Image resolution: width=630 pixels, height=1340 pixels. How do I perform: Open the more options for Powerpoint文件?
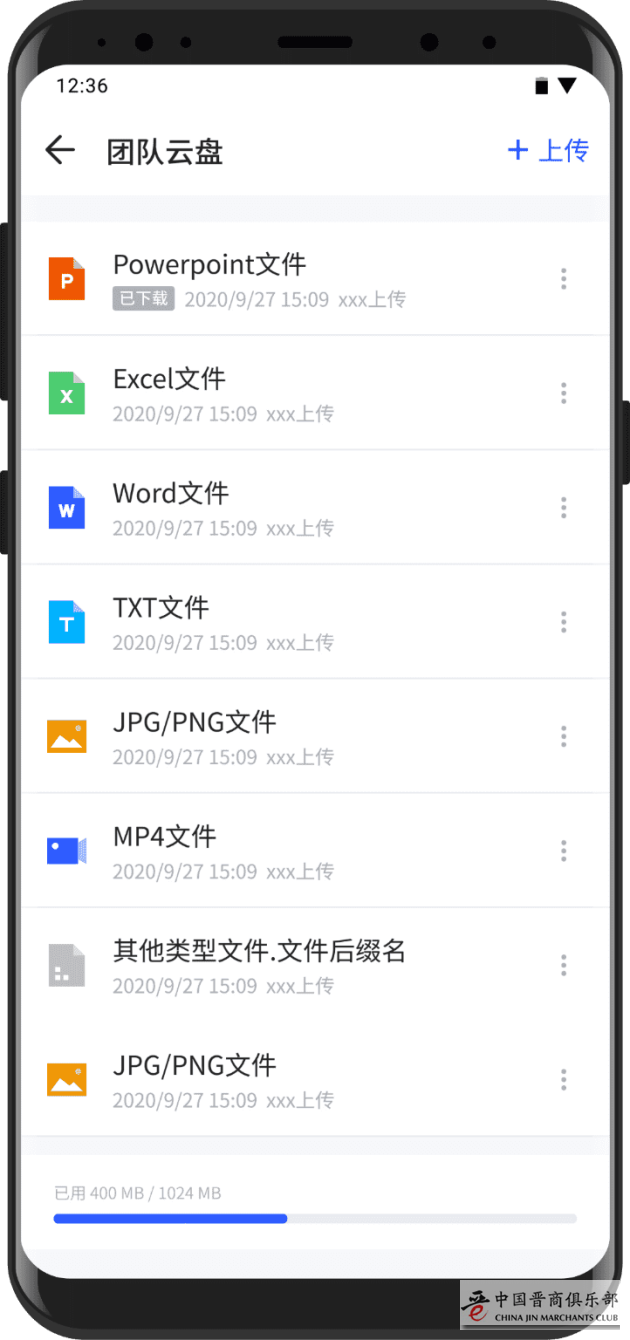pyautogui.click(x=563, y=279)
